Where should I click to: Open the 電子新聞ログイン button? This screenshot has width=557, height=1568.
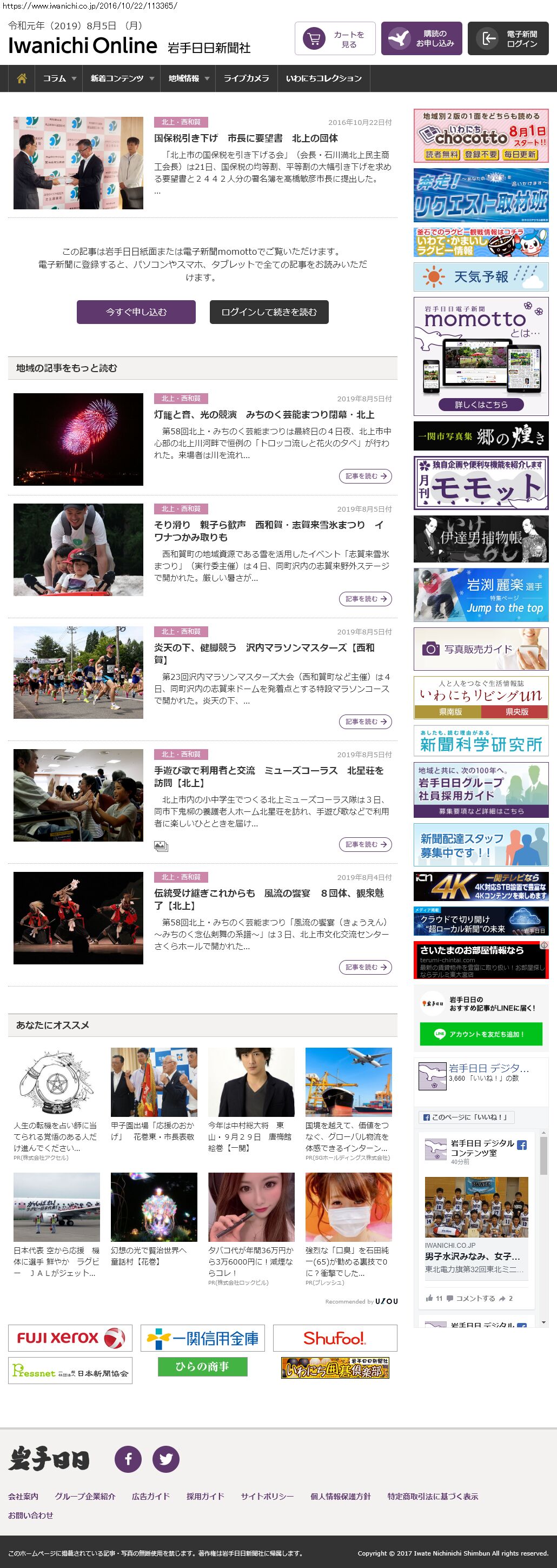(x=508, y=39)
